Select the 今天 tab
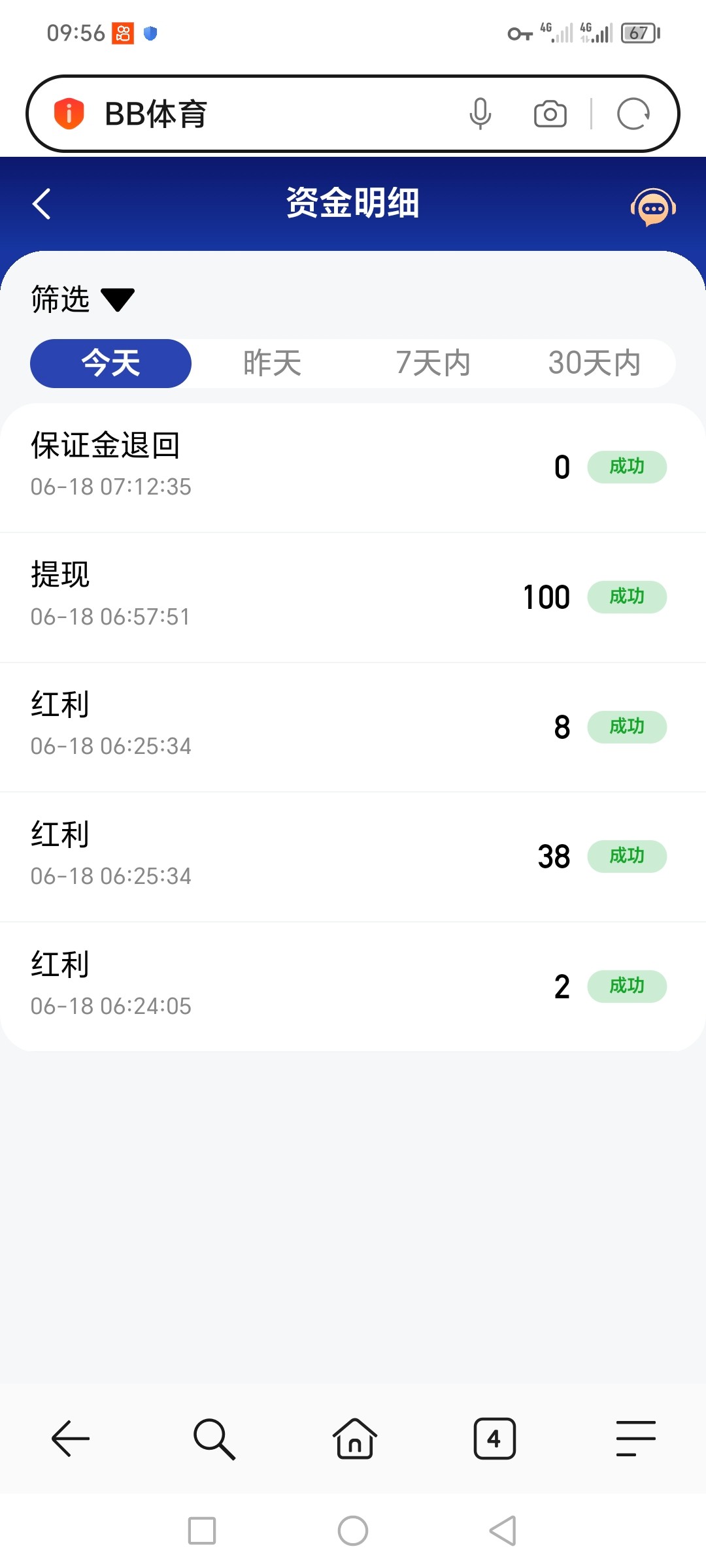This screenshot has height=1568, width=706. coord(110,363)
